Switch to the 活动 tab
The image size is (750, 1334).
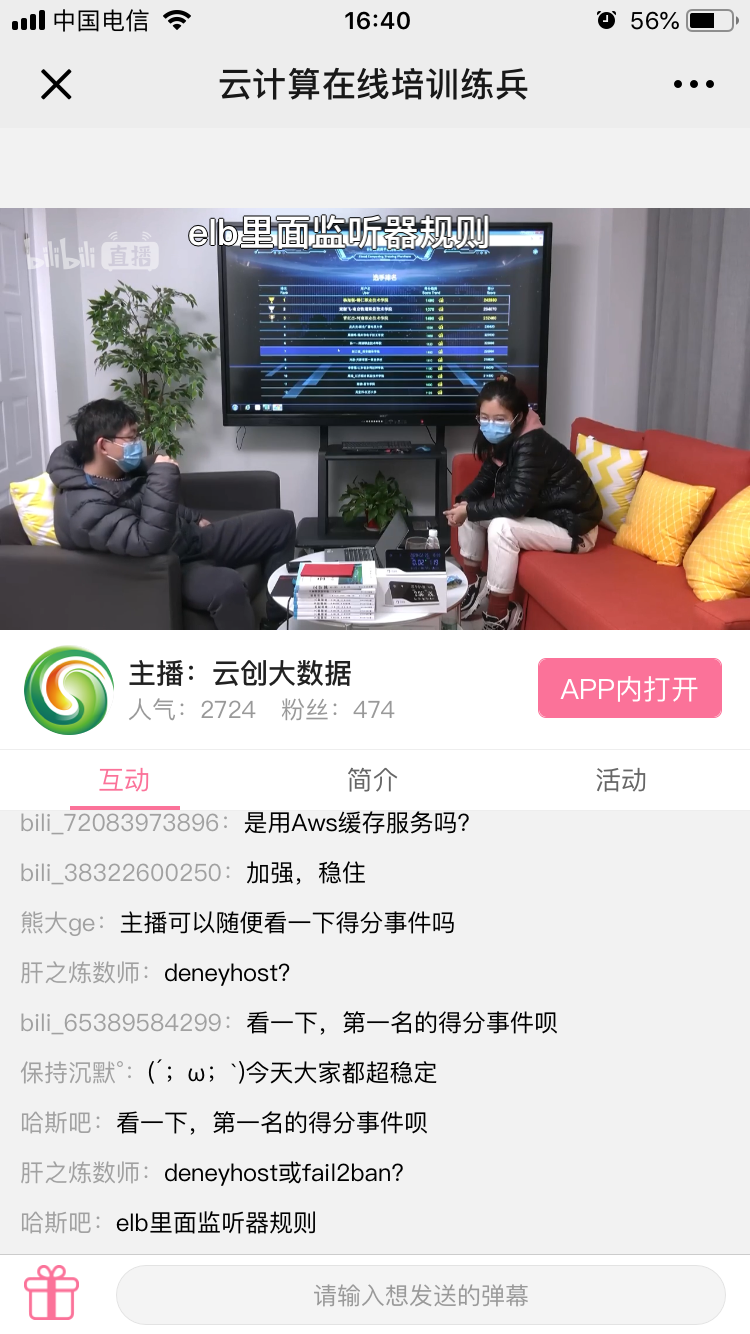pos(620,780)
